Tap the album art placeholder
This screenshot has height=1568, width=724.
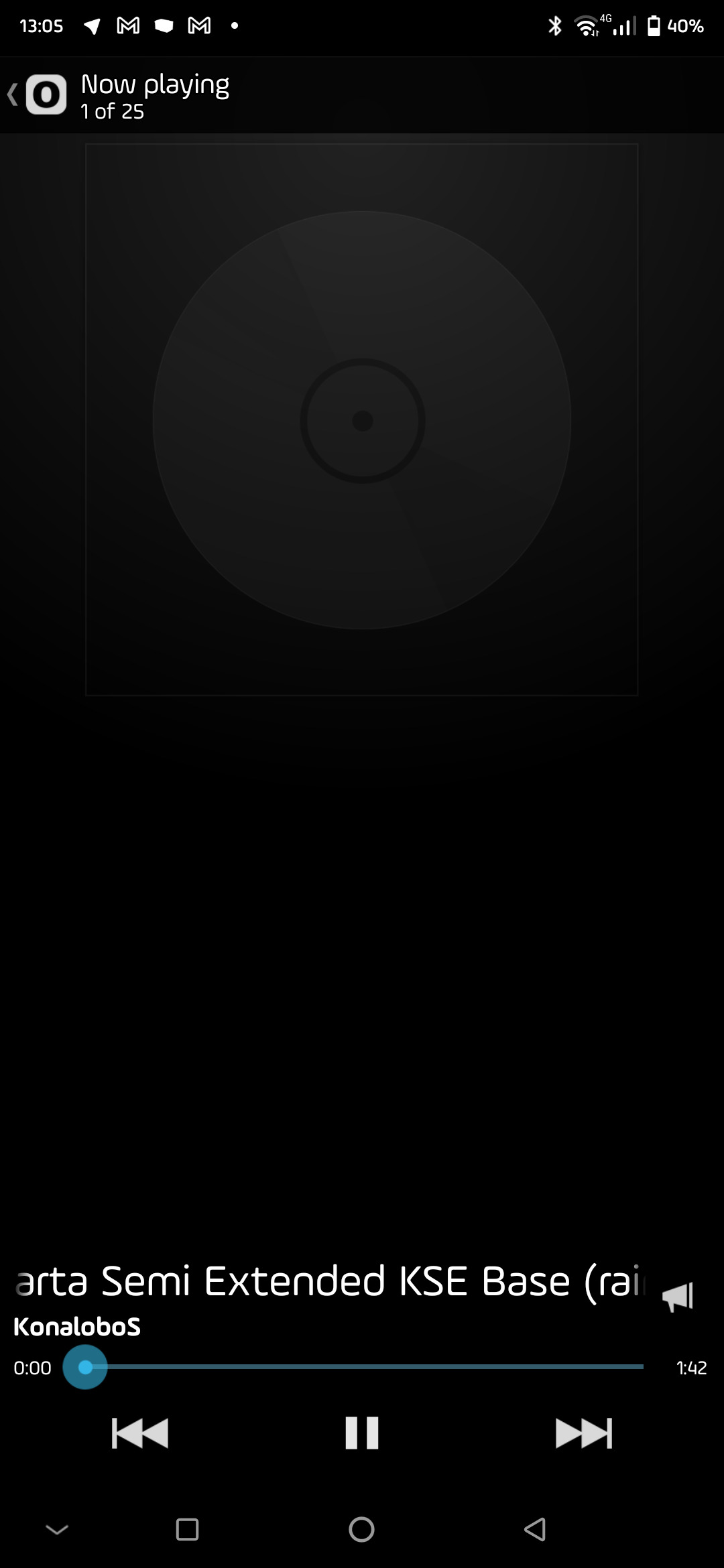click(362, 419)
